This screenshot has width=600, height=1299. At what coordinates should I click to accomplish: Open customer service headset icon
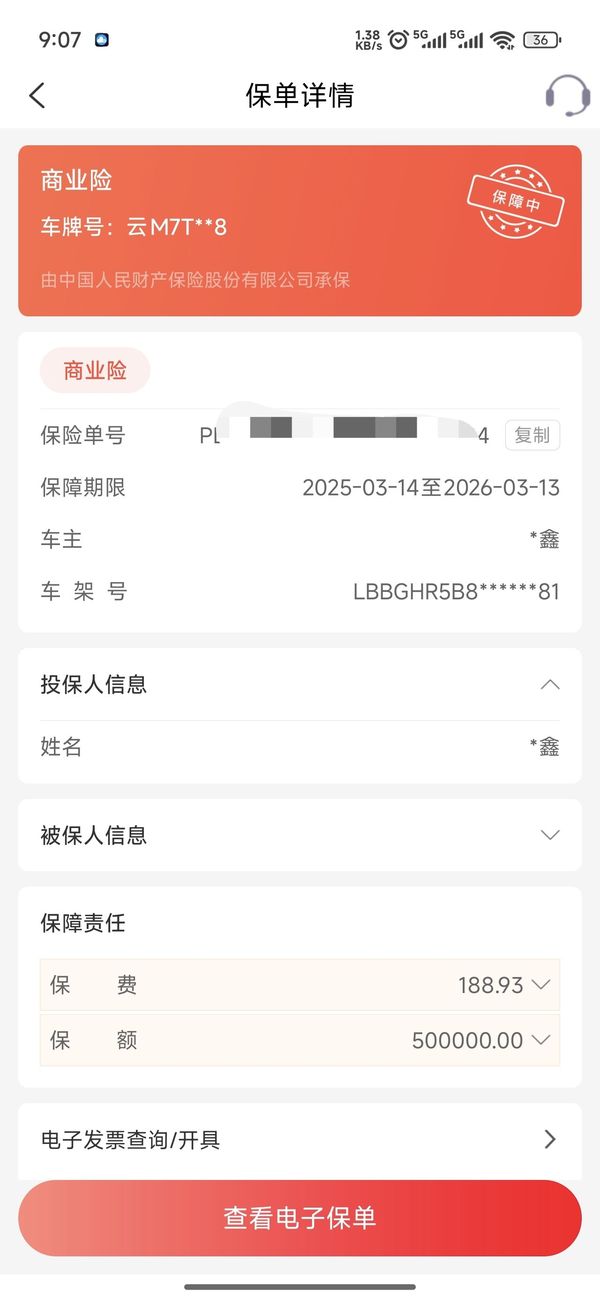click(567, 96)
